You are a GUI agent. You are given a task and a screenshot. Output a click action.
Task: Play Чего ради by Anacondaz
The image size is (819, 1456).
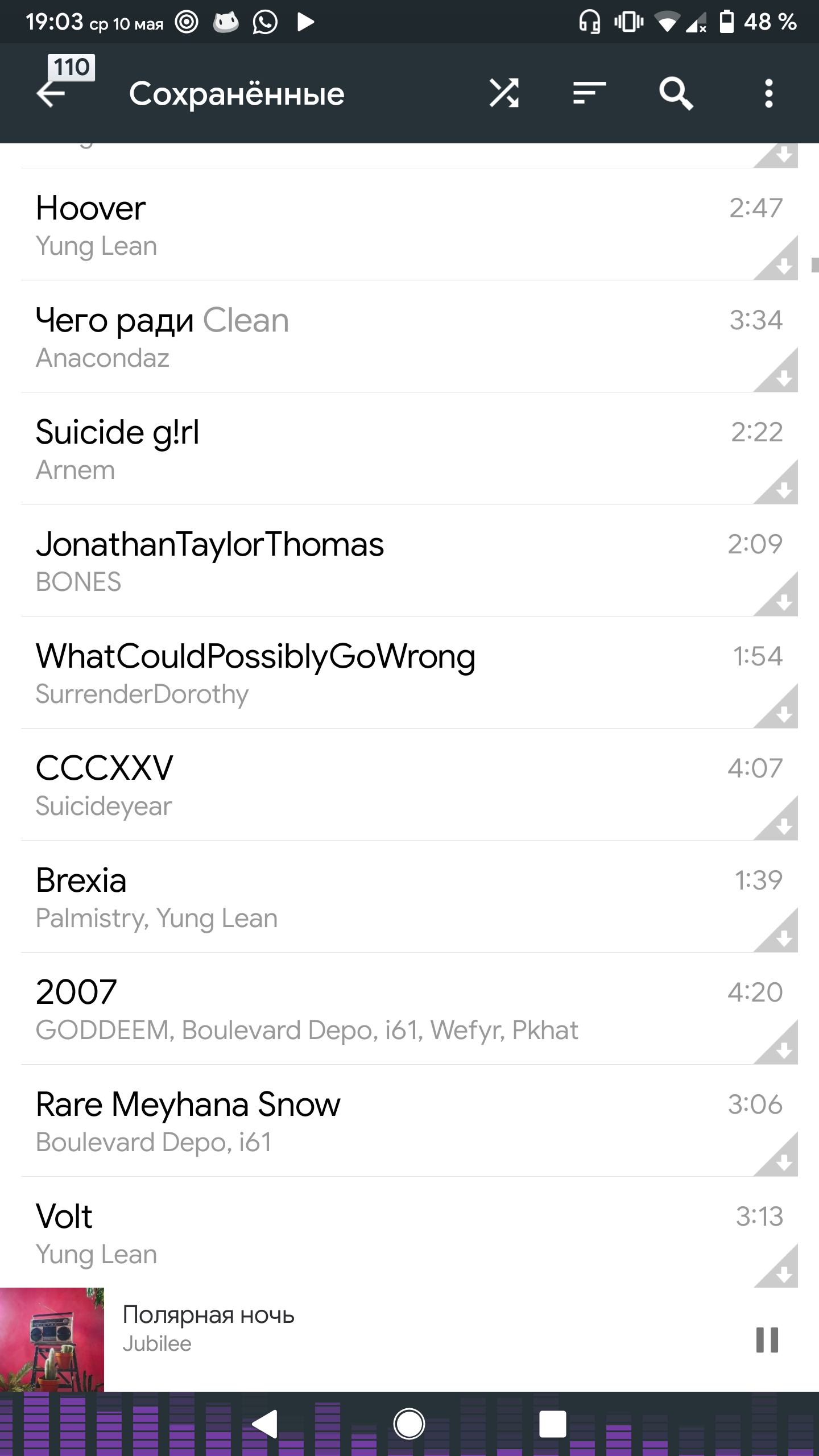click(x=341, y=337)
